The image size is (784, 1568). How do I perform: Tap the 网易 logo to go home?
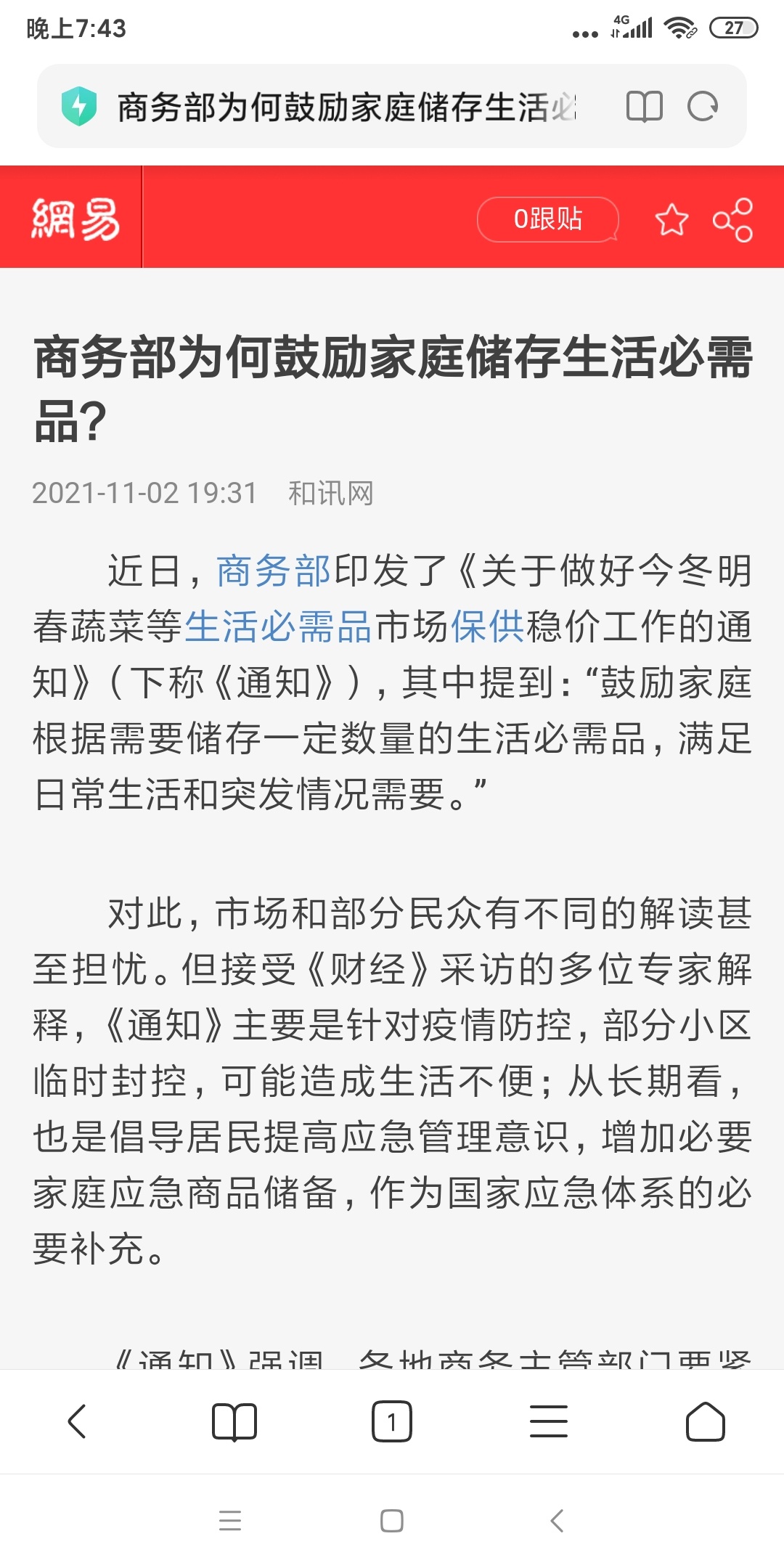point(75,219)
